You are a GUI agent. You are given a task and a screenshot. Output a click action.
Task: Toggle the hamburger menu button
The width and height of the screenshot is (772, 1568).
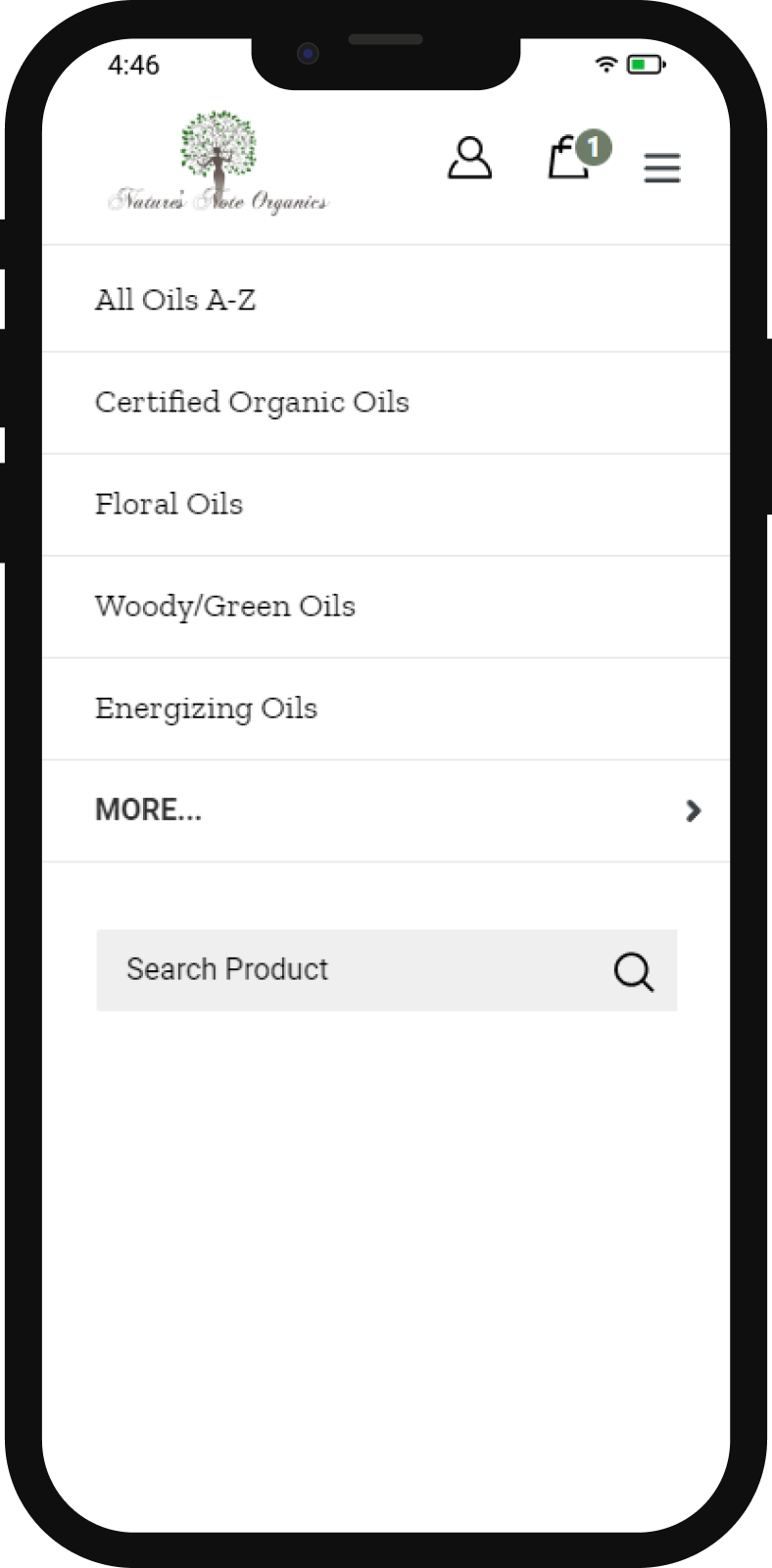(662, 168)
